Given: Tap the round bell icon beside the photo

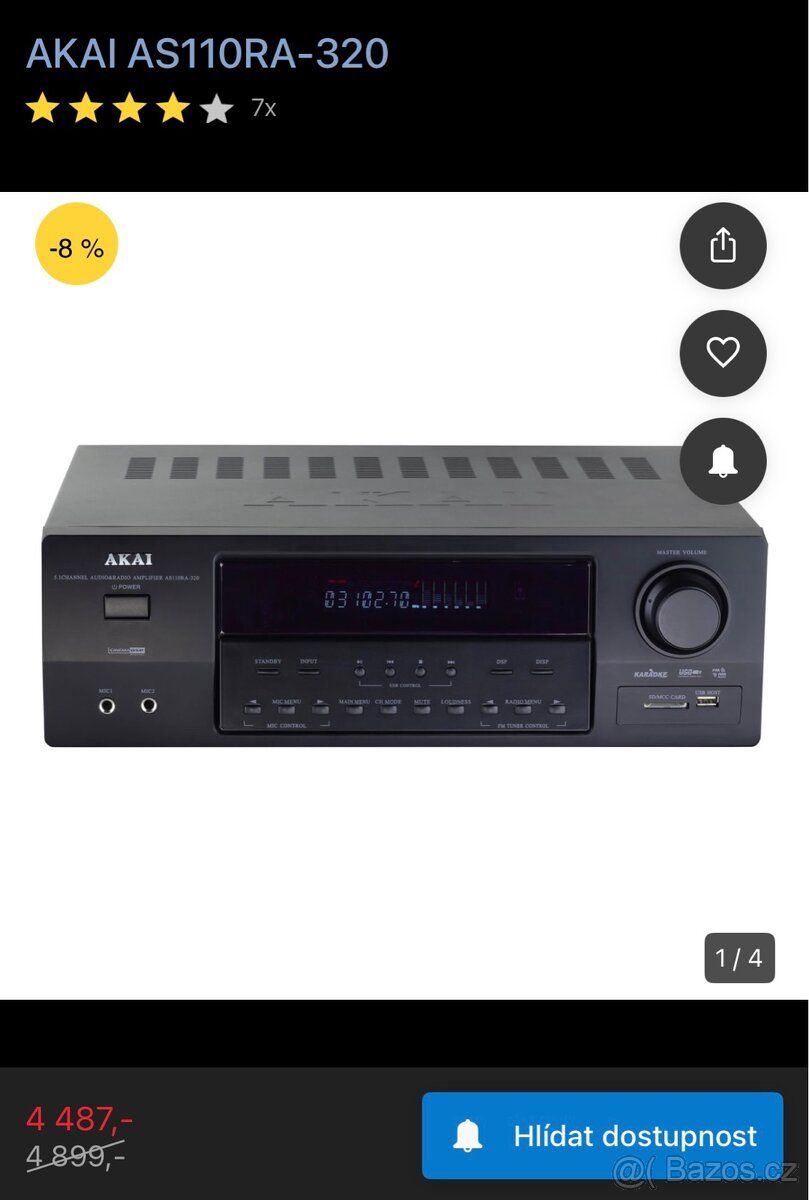Looking at the screenshot, I should (722, 461).
